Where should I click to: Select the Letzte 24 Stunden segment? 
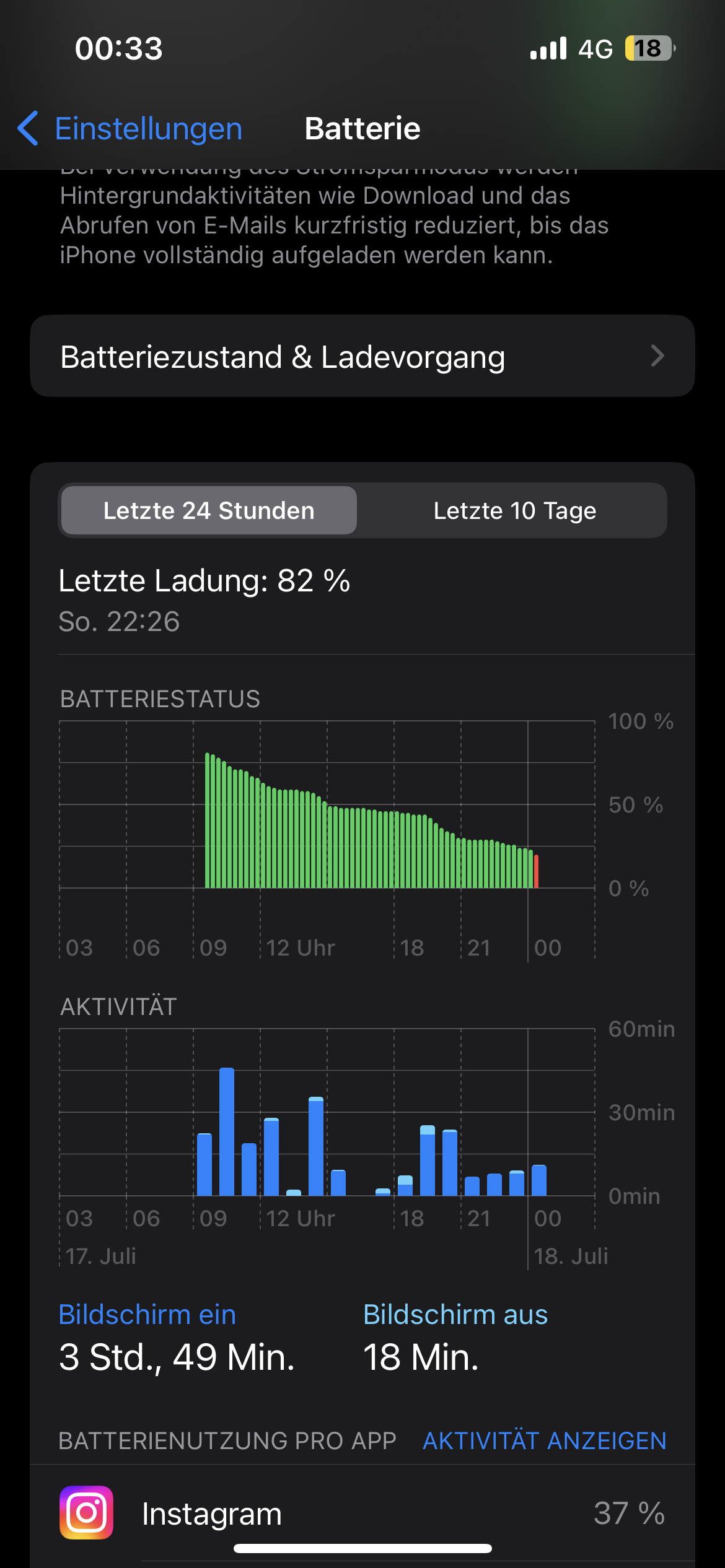coord(209,511)
